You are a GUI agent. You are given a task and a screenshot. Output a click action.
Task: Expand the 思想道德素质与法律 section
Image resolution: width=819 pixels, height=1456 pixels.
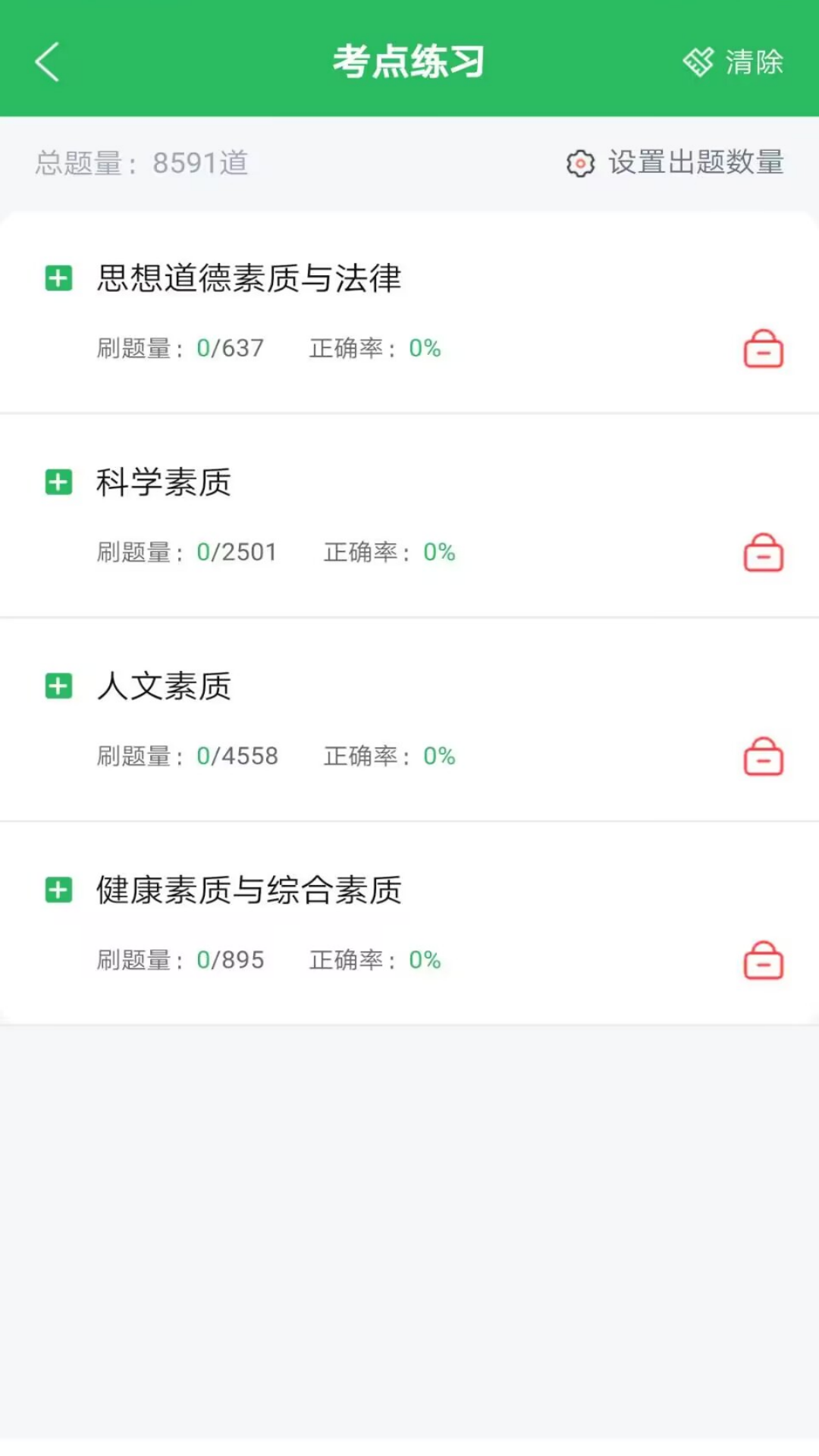[x=58, y=280]
